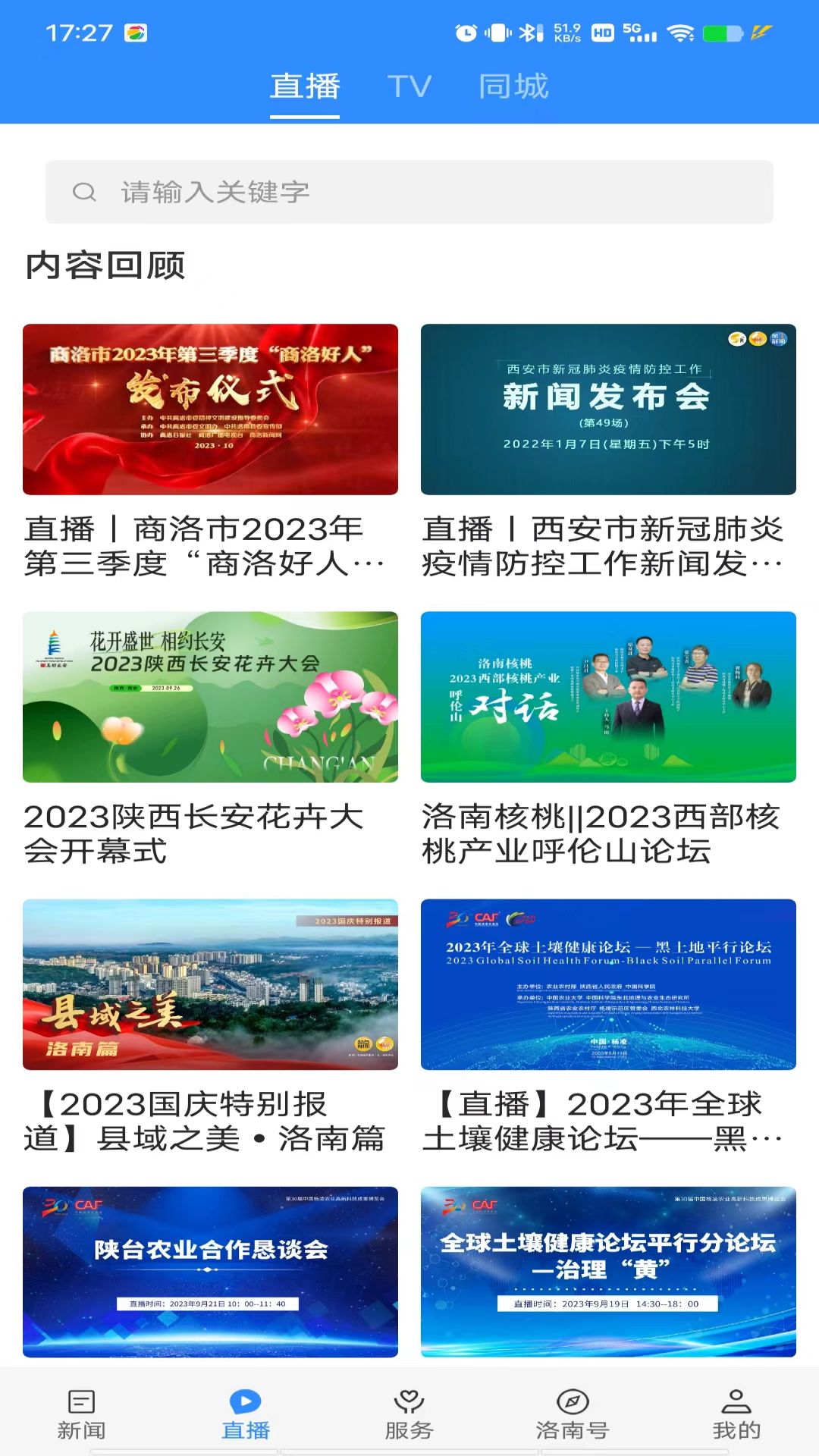Tap the 请输入关键字 search box

point(409,192)
